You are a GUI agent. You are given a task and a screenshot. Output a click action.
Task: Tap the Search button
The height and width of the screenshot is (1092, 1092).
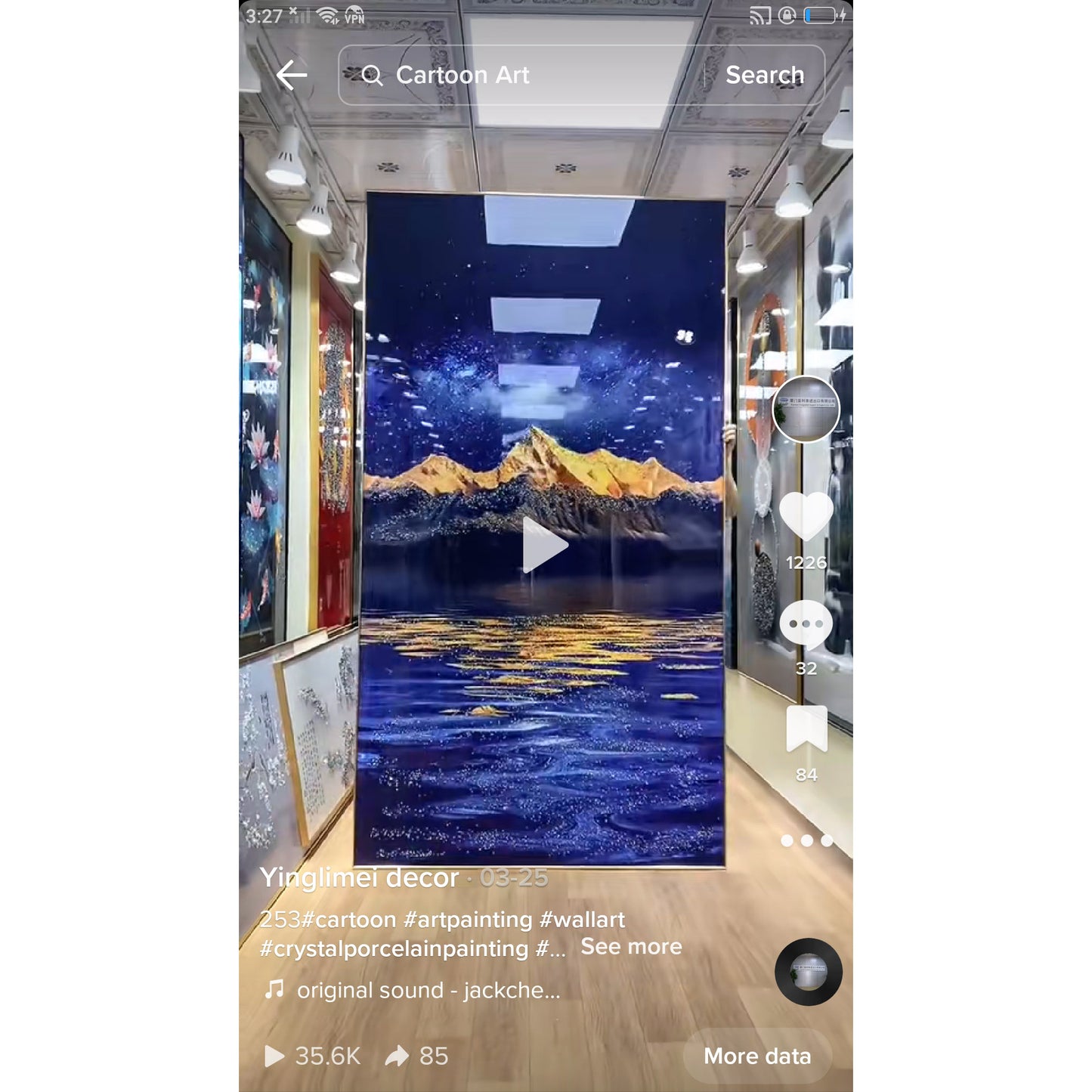(764, 75)
